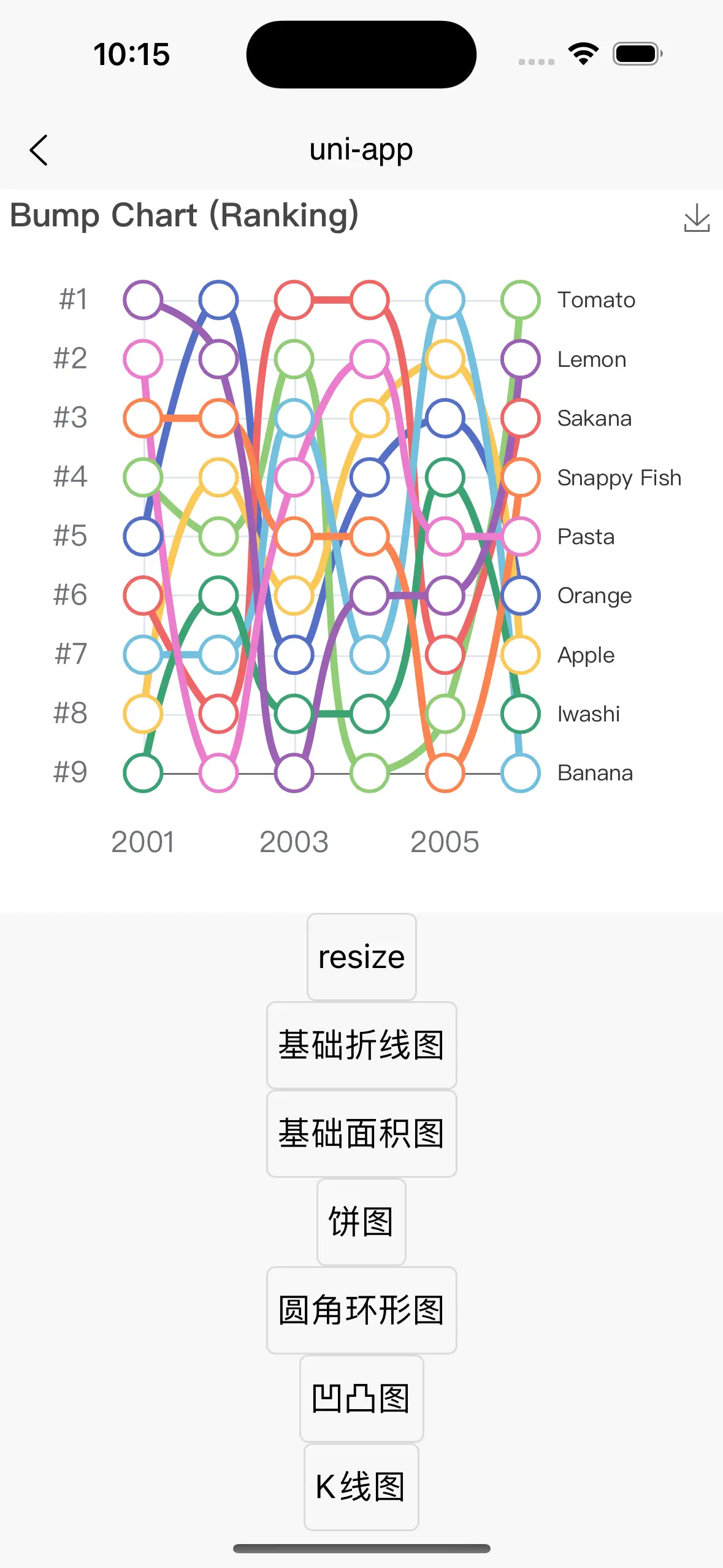This screenshot has height=1568, width=723.
Task: Tap the resize button
Action: pyautogui.click(x=361, y=957)
